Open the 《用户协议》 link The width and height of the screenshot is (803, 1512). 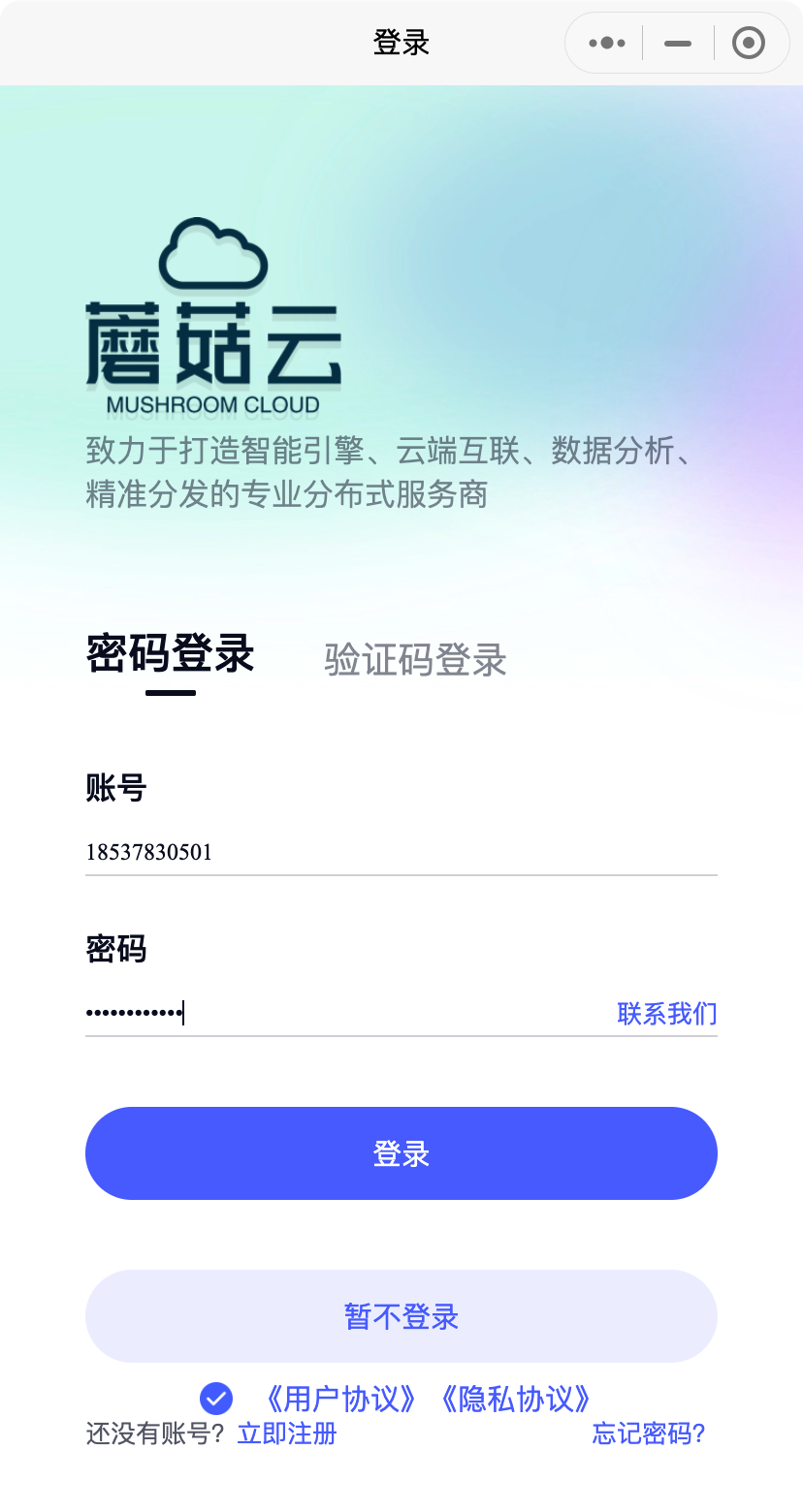(341, 1399)
